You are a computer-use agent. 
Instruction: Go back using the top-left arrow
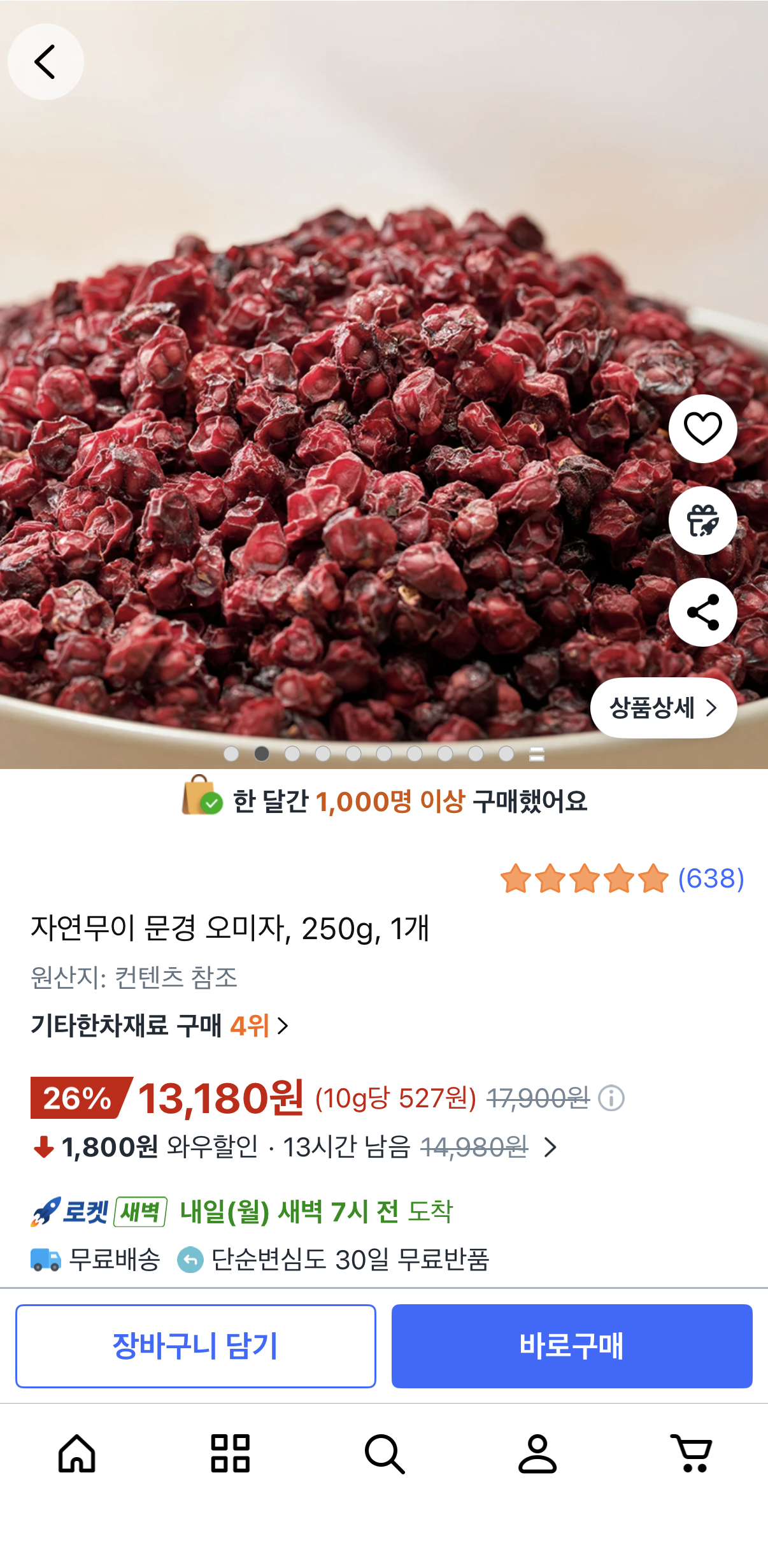pos(45,62)
